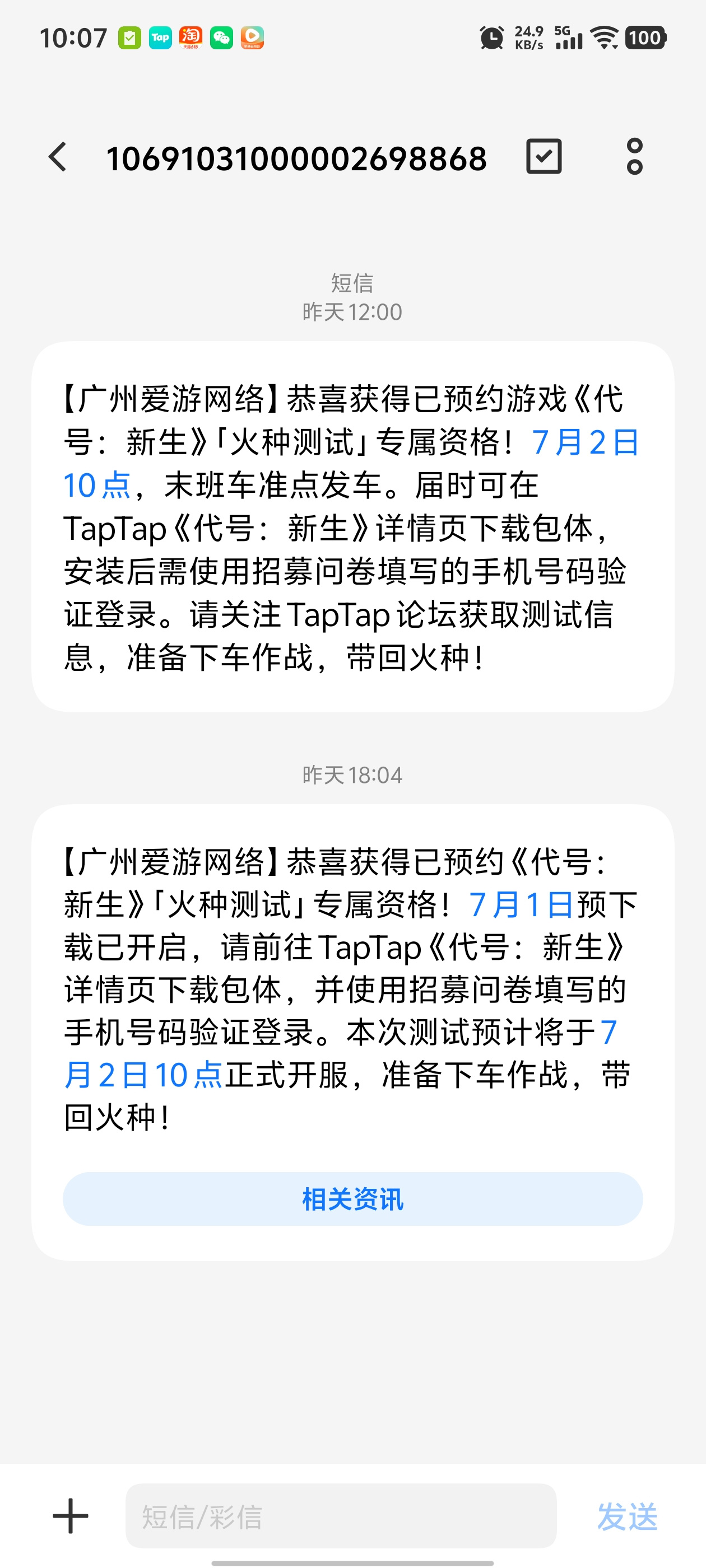
Task: Tap the multi-select checkbox icon
Action: click(544, 157)
